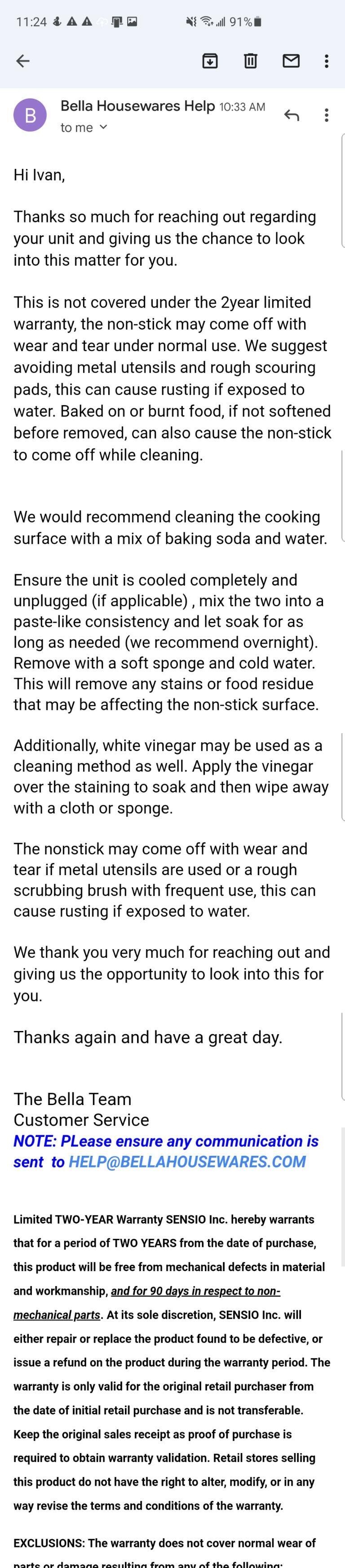Open message options next to reply arrow
This screenshot has height=1568, width=345.
(327, 115)
